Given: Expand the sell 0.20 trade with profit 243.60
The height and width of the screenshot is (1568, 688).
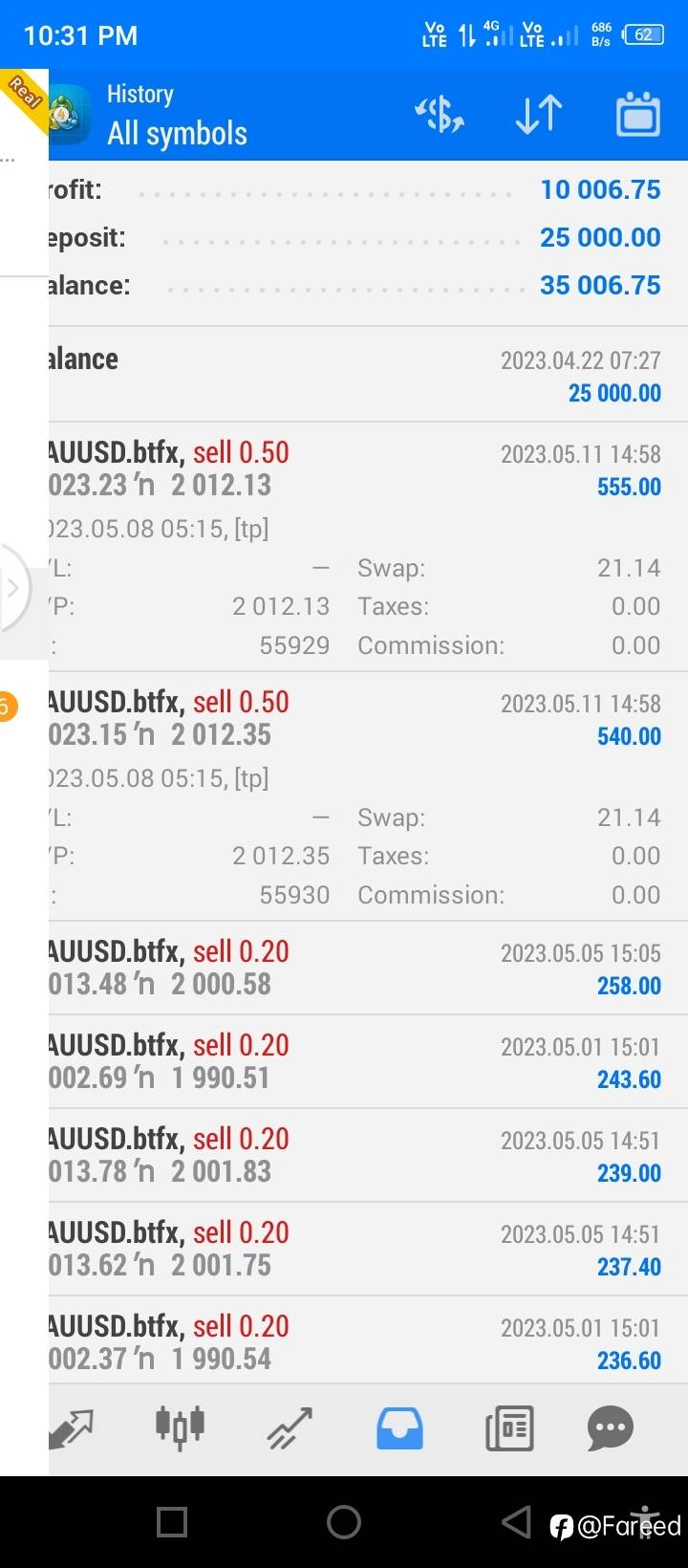Looking at the screenshot, I should click(x=368, y=1061).
